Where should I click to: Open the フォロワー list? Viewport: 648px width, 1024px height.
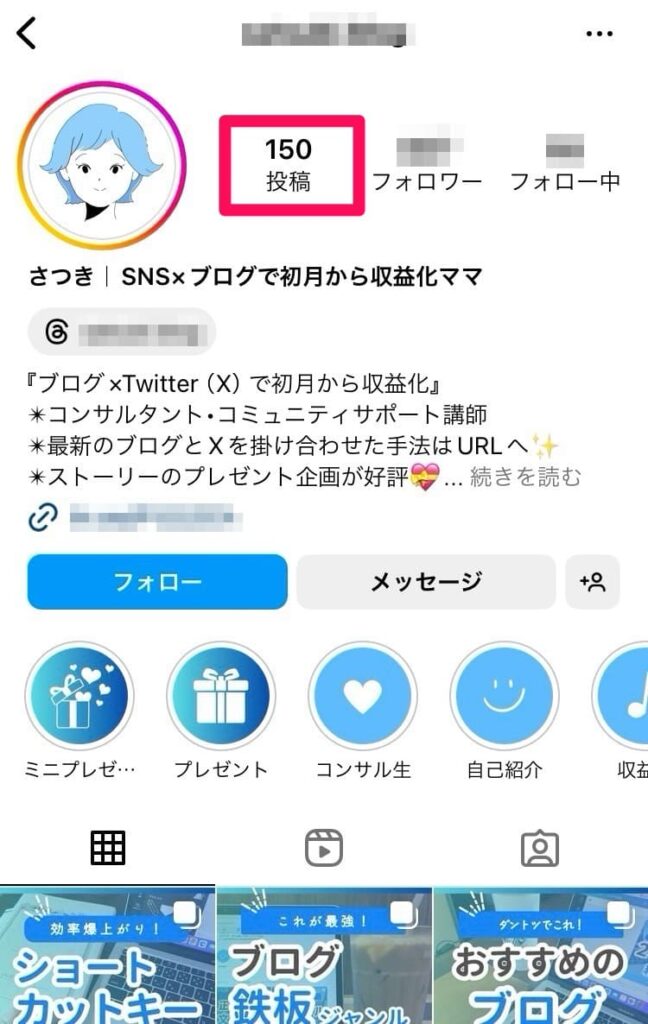[427, 166]
